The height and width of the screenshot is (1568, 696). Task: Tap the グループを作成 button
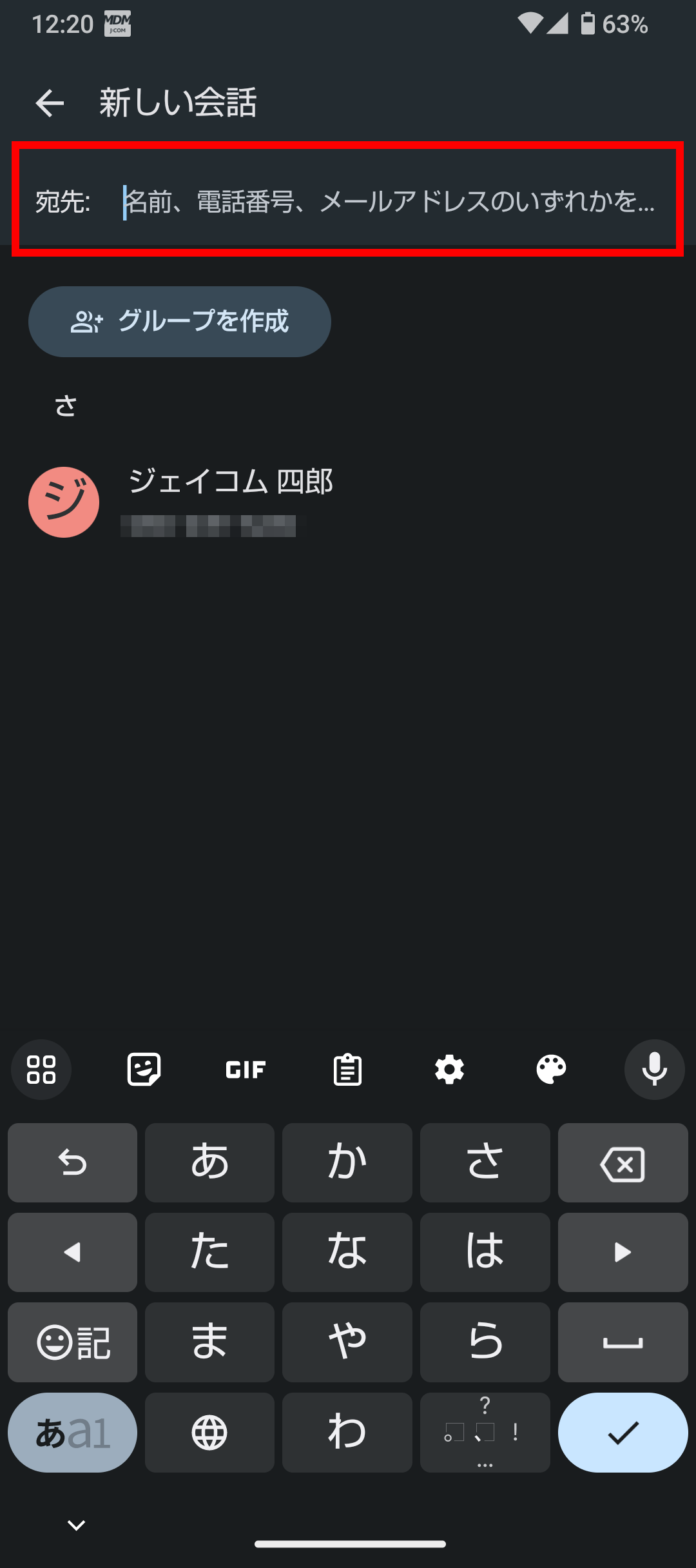pyautogui.click(x=179, y=321)
